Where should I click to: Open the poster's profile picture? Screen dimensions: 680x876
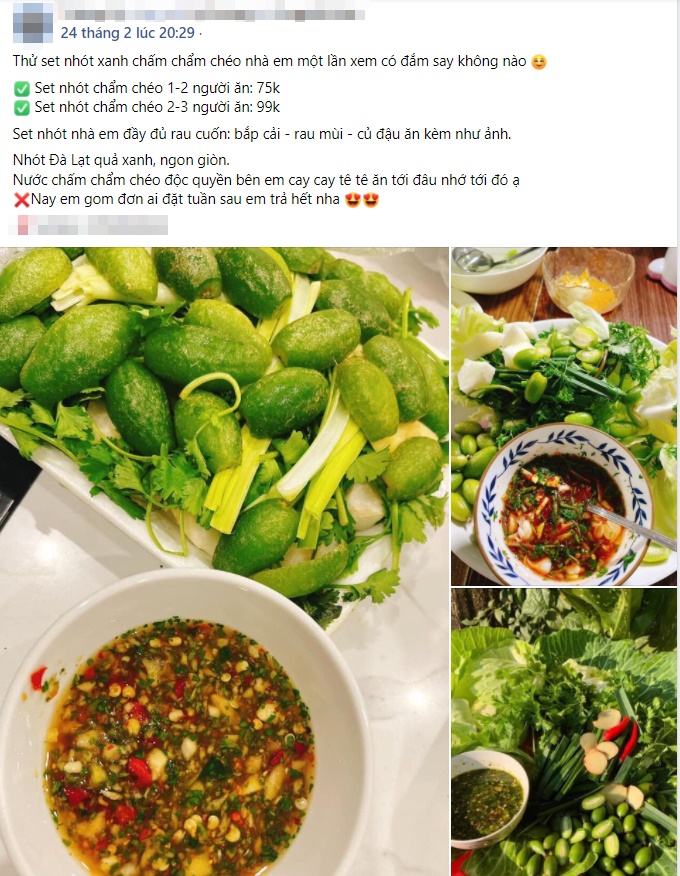(33, 23)
